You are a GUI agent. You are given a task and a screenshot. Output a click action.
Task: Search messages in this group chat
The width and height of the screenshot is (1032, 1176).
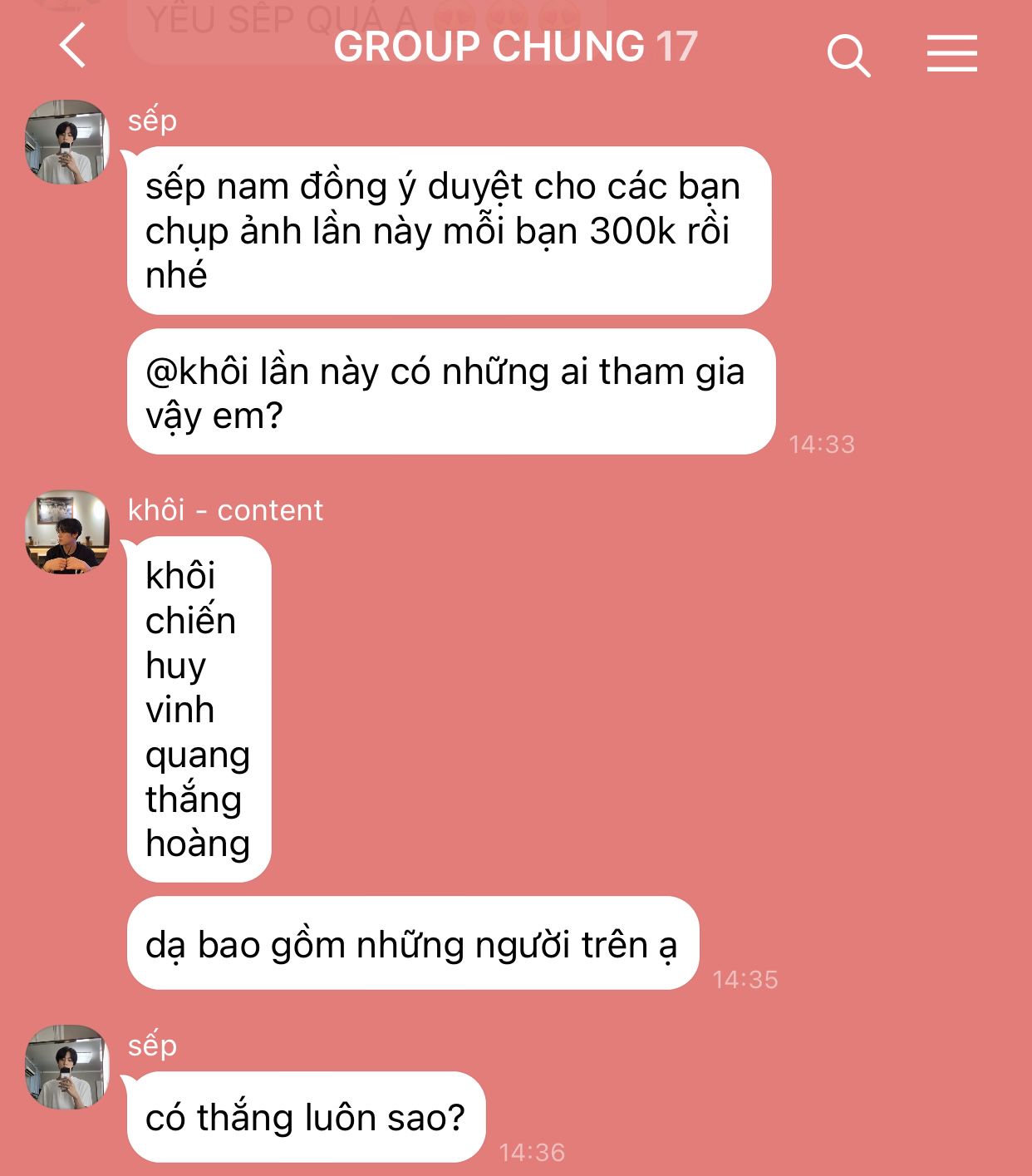pyautogui.click(x=848, y=55)
